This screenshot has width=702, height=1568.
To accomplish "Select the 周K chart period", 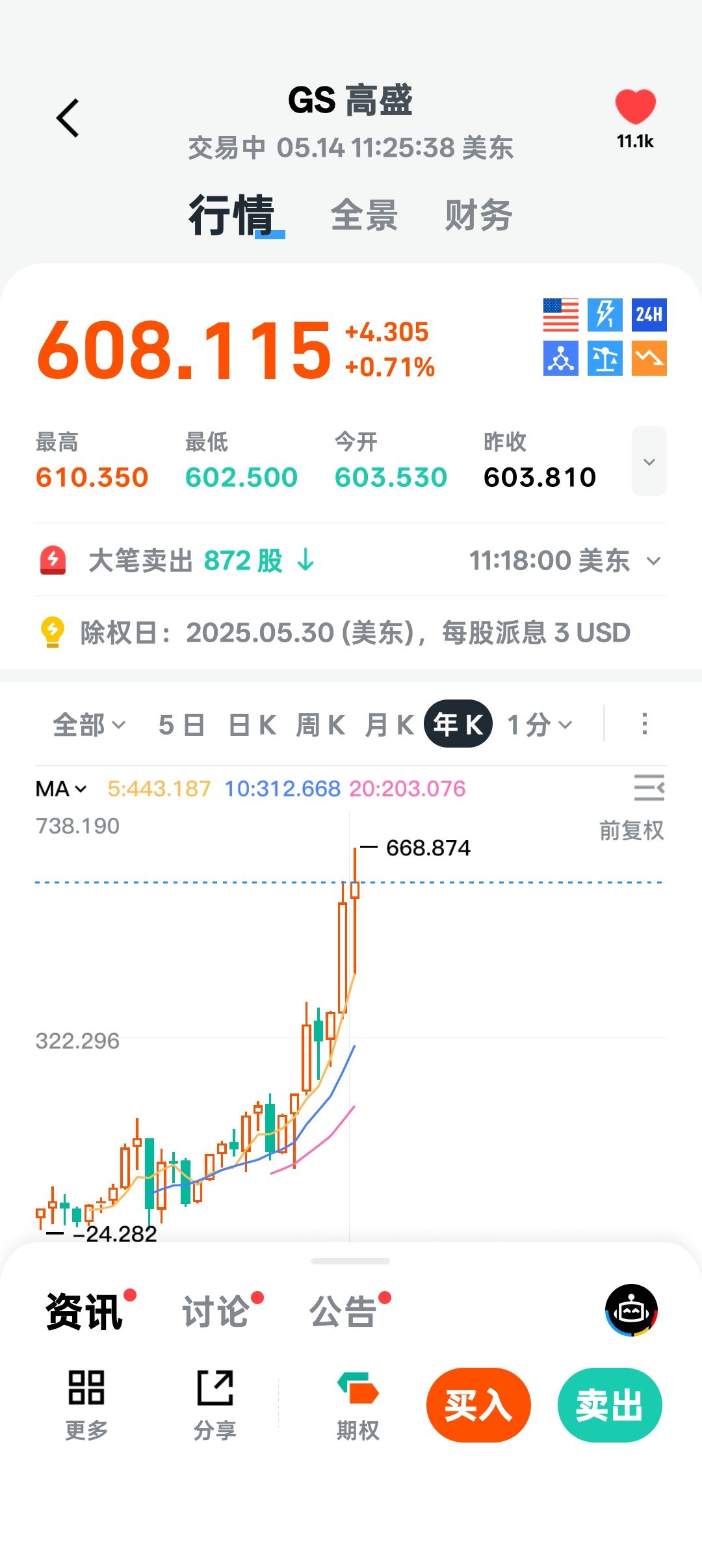I will click(320, 724).
